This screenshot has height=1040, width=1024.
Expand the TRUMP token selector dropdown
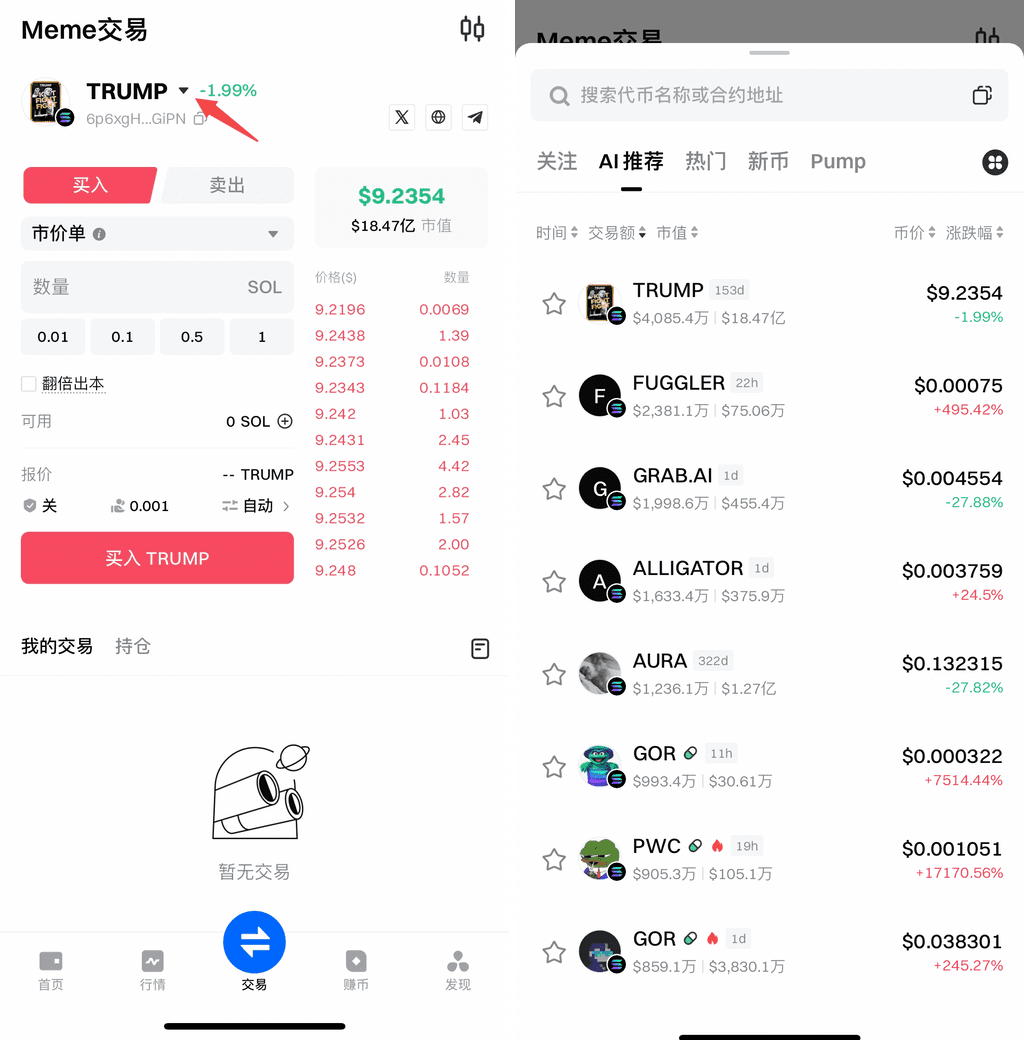(x=183, y=91)
